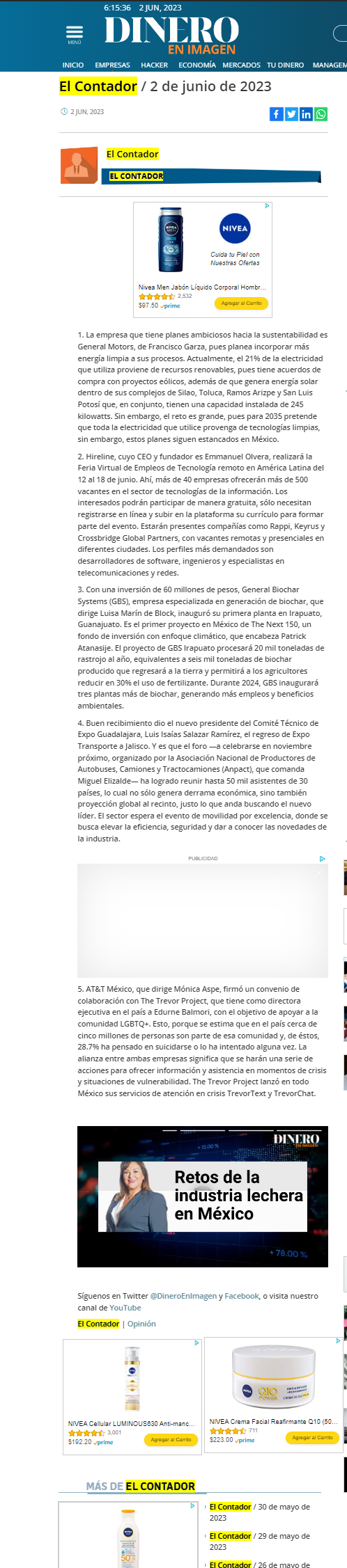347x1568 pixels.
Task: Open El Contador 29 de mayo de 2023
Action: [x=260, y=1541]
